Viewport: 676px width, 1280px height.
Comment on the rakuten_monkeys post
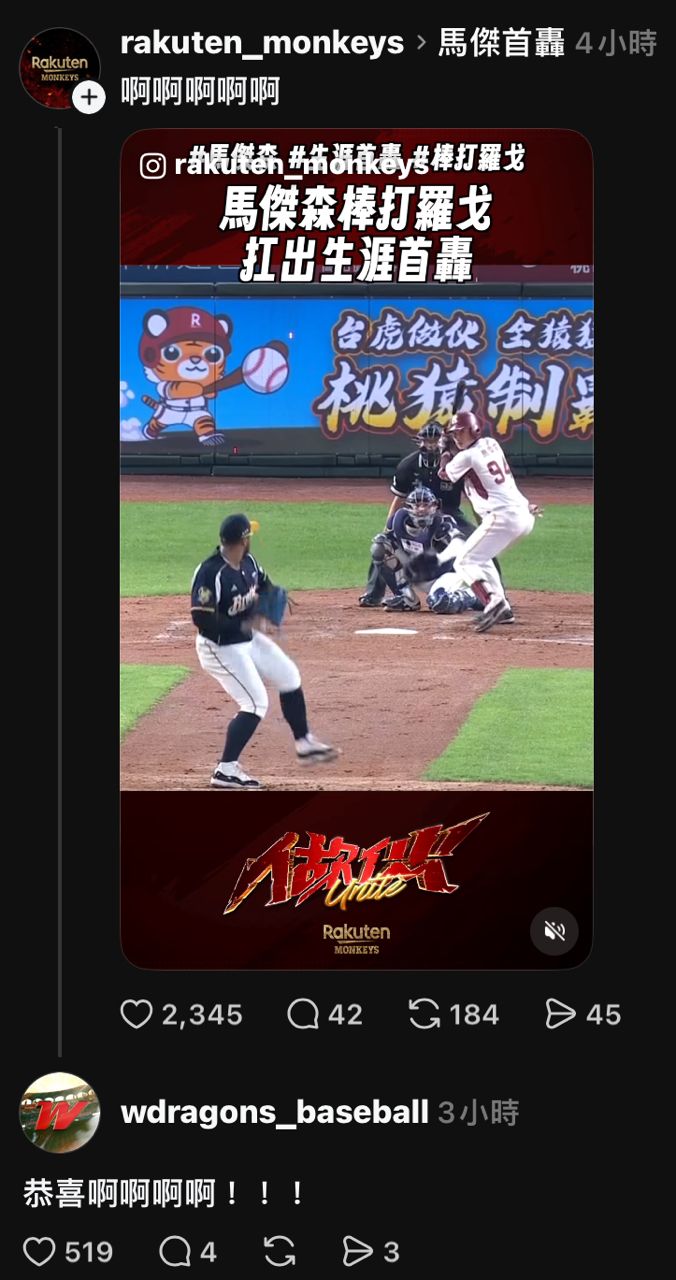303,1014
